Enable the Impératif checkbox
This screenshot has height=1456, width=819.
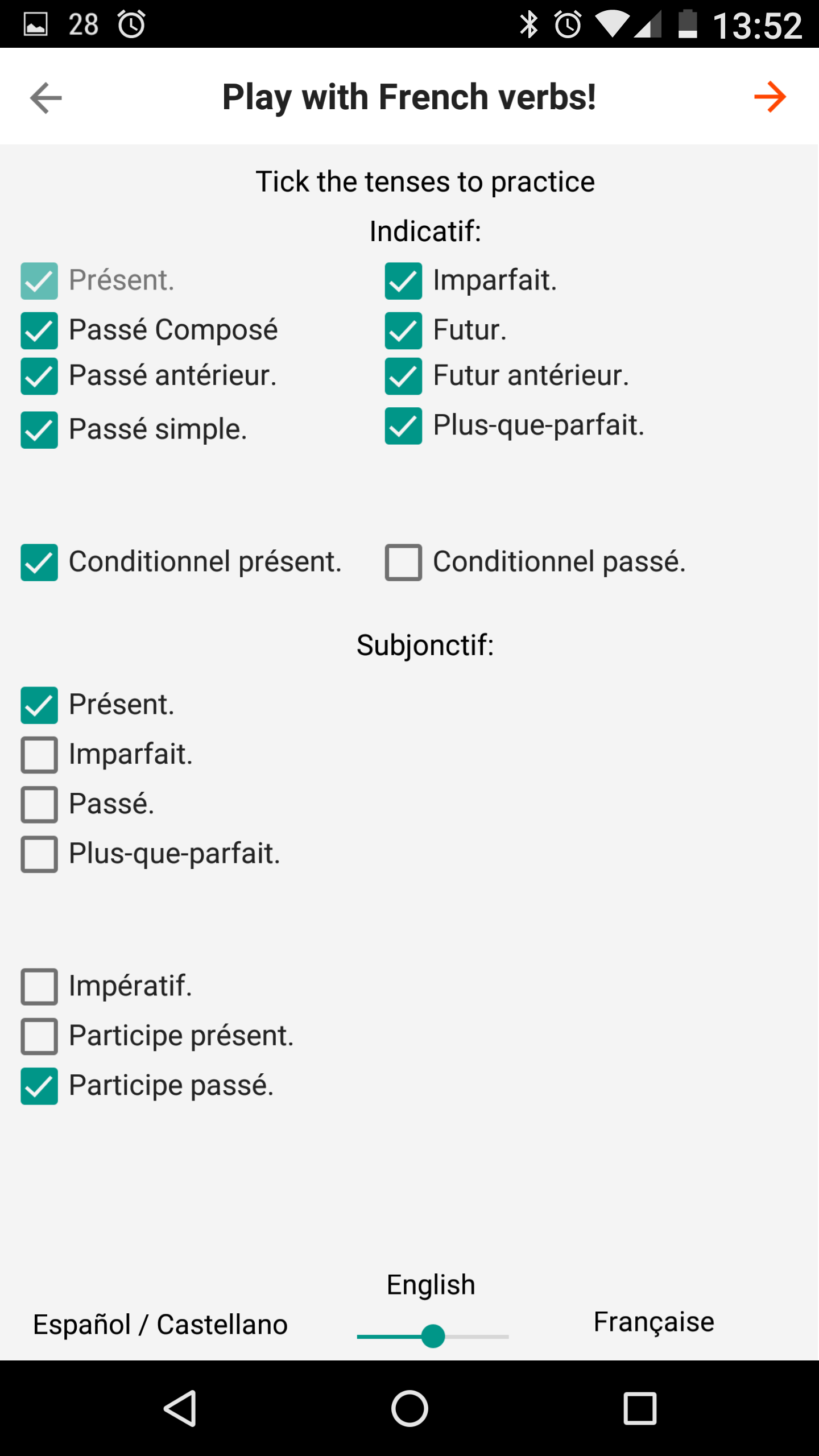pyautogui.click(x=39, y=986)
